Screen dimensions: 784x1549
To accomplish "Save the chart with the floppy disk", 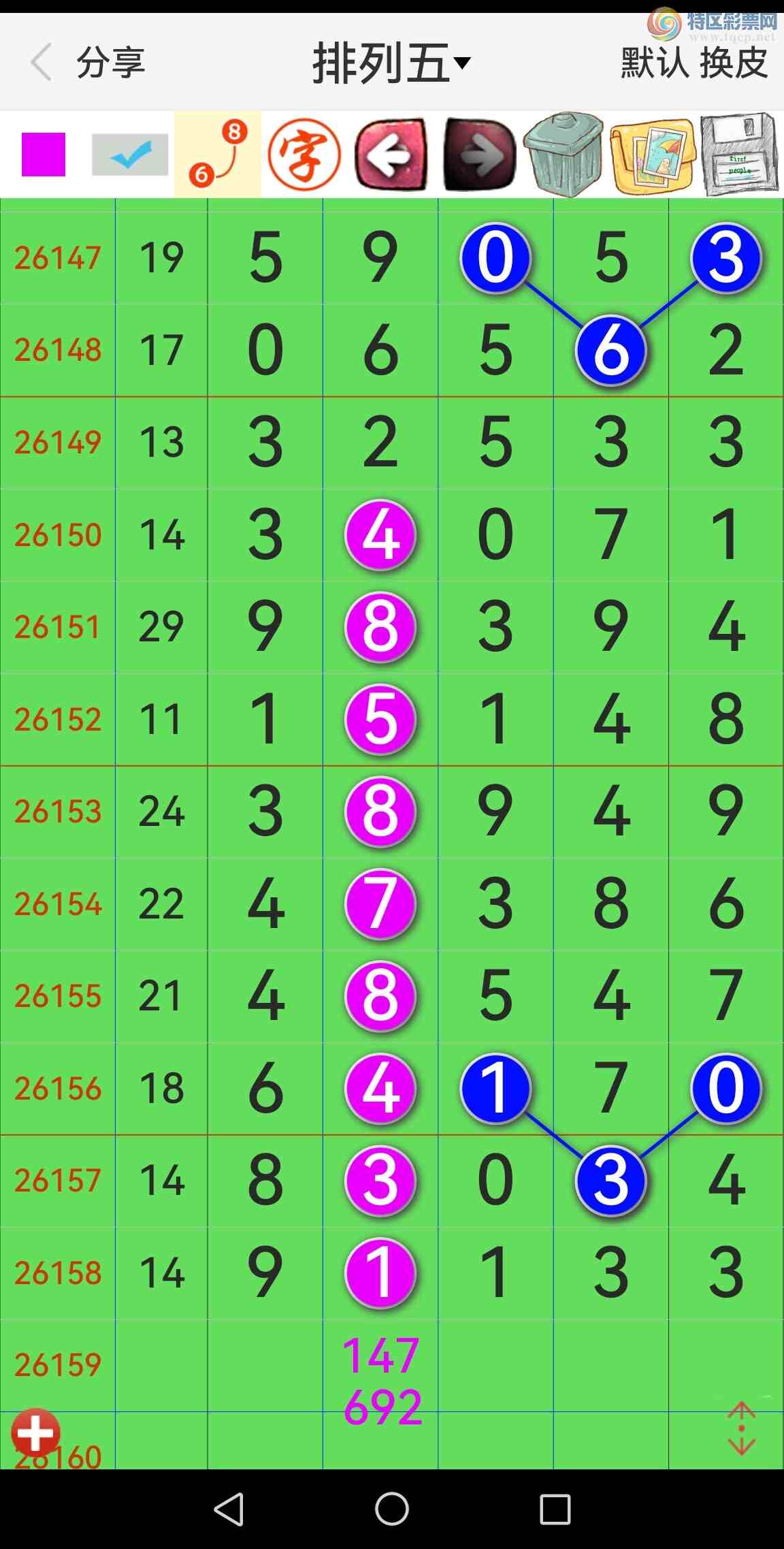I will pyautogui.click(x=740, y=155).
